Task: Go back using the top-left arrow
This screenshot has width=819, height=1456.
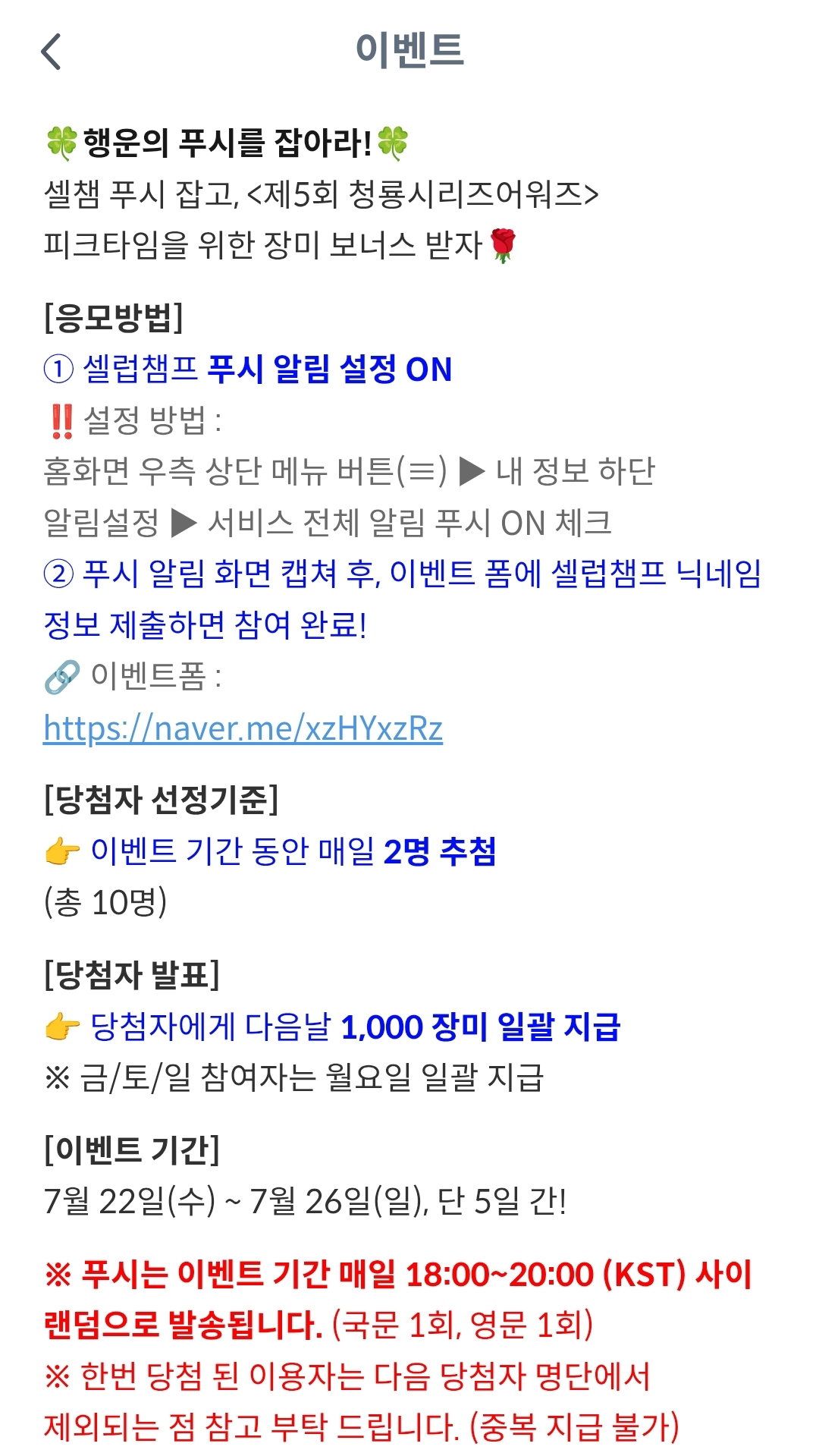Action: (51, 52)
